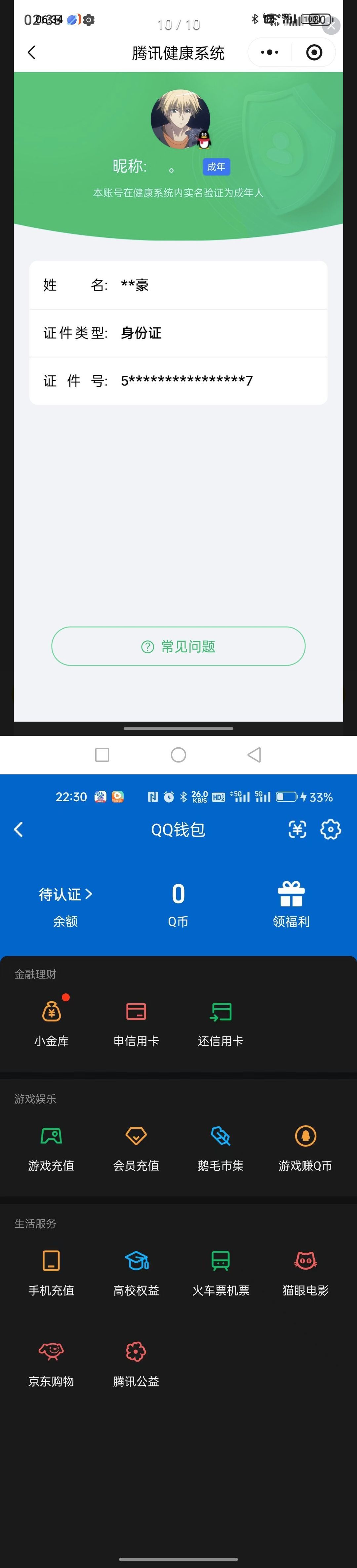Open QQ钱包 settings gear
Screen dimensions: 357x1568
tap(330, 829)
